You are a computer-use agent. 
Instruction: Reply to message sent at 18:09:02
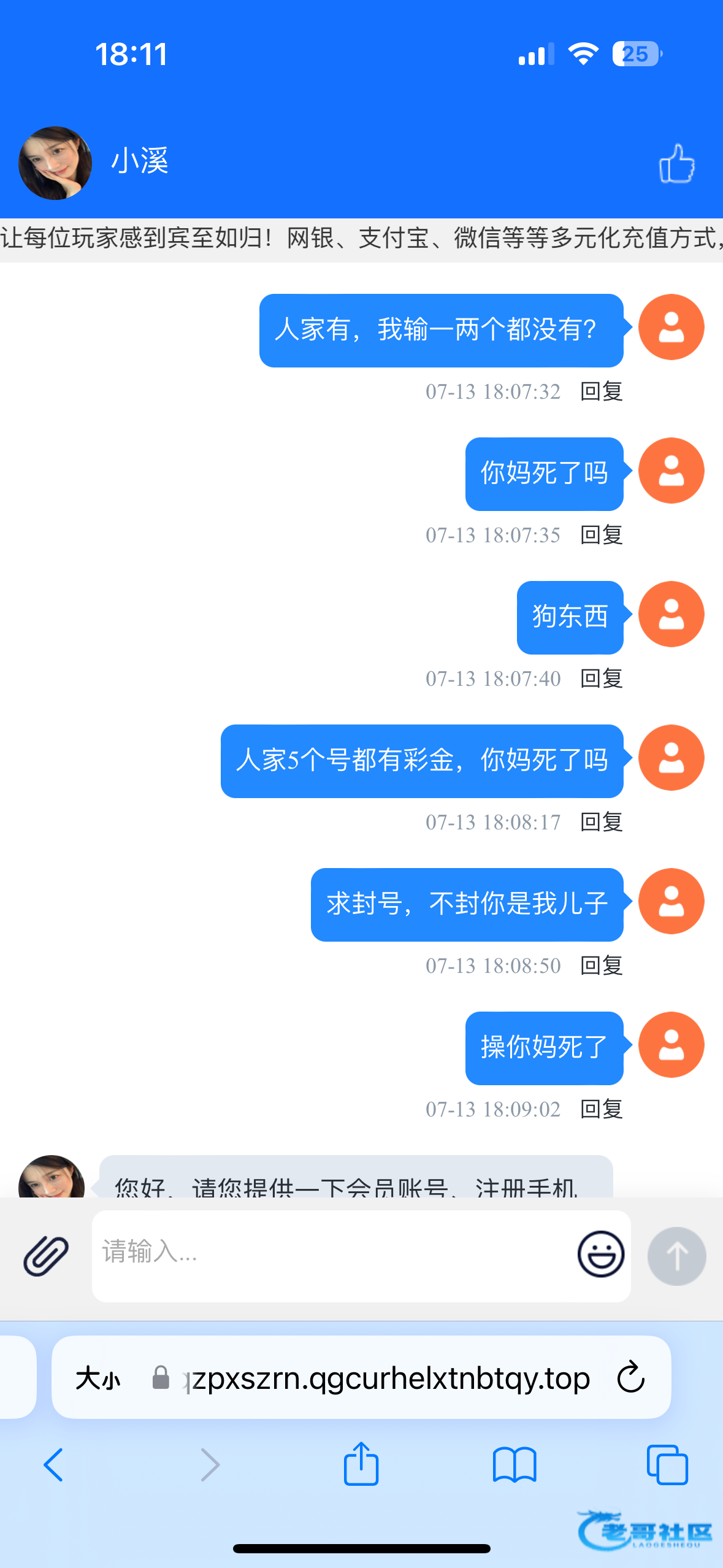pos(602,1109)
